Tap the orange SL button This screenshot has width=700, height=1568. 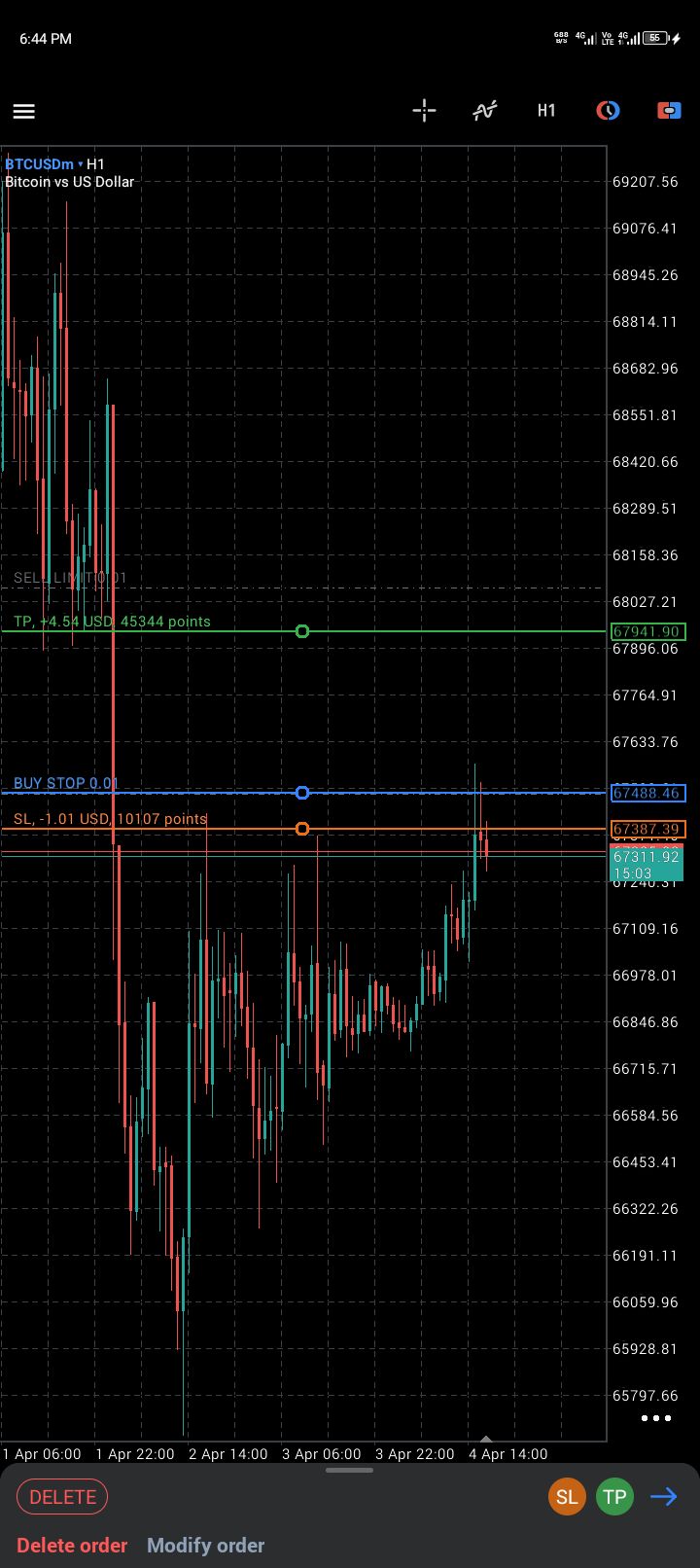567,1497
